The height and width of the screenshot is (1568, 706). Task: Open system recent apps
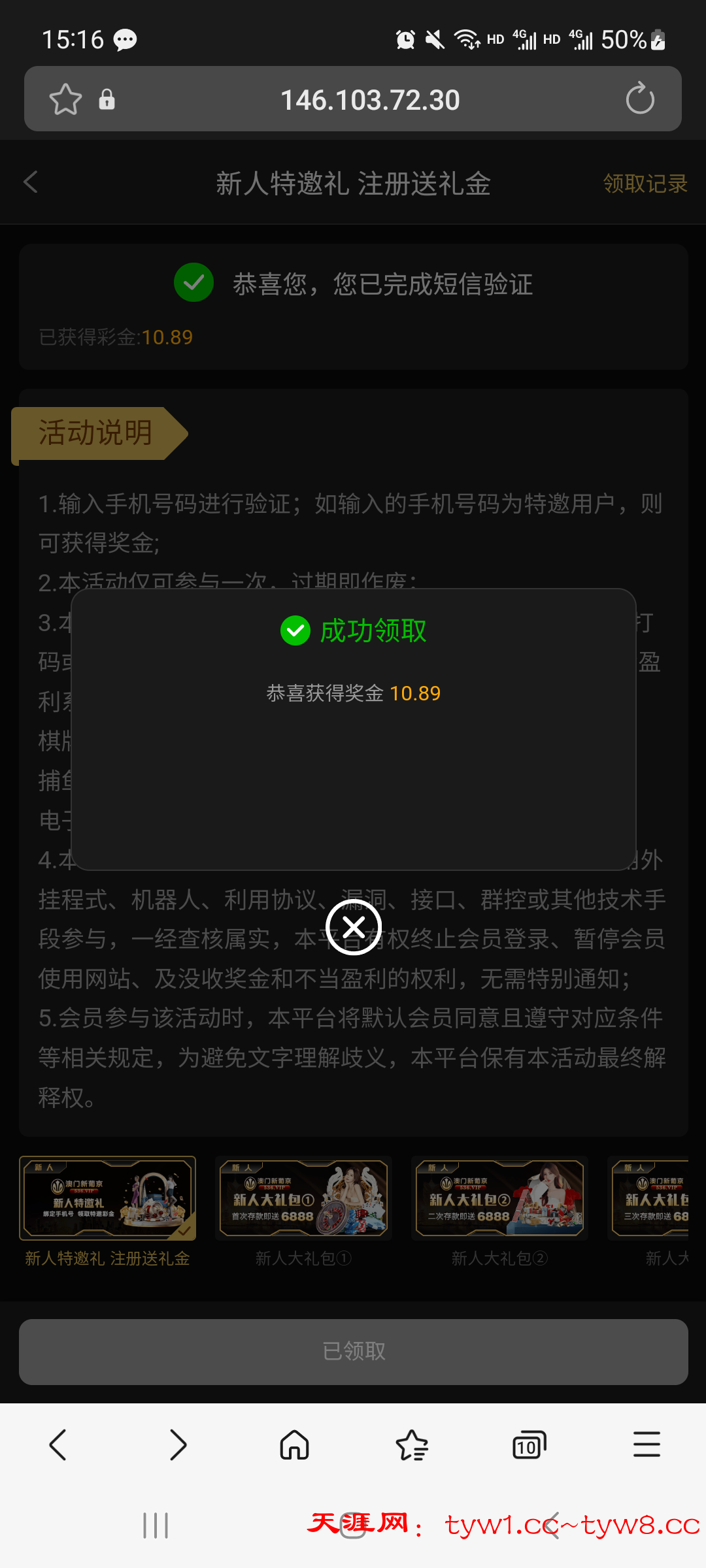(x=156, y=1526)
